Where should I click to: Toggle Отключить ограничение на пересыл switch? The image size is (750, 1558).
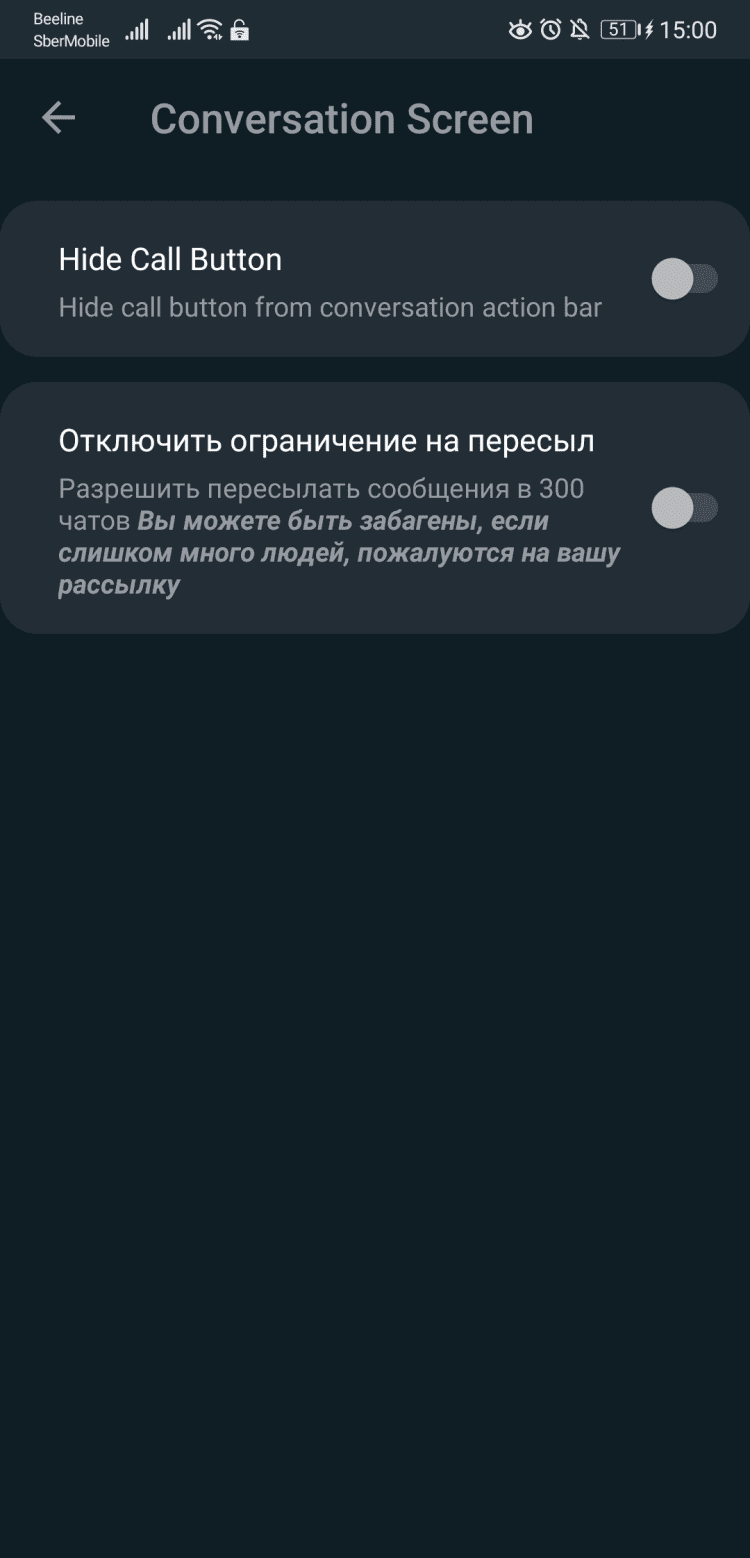click(684, 508)
